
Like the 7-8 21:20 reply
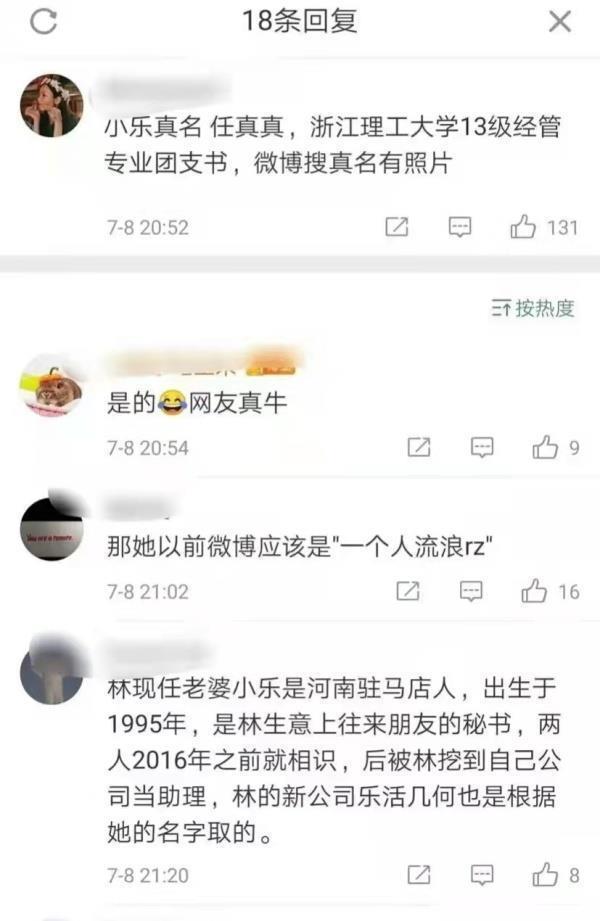(546, 876)
